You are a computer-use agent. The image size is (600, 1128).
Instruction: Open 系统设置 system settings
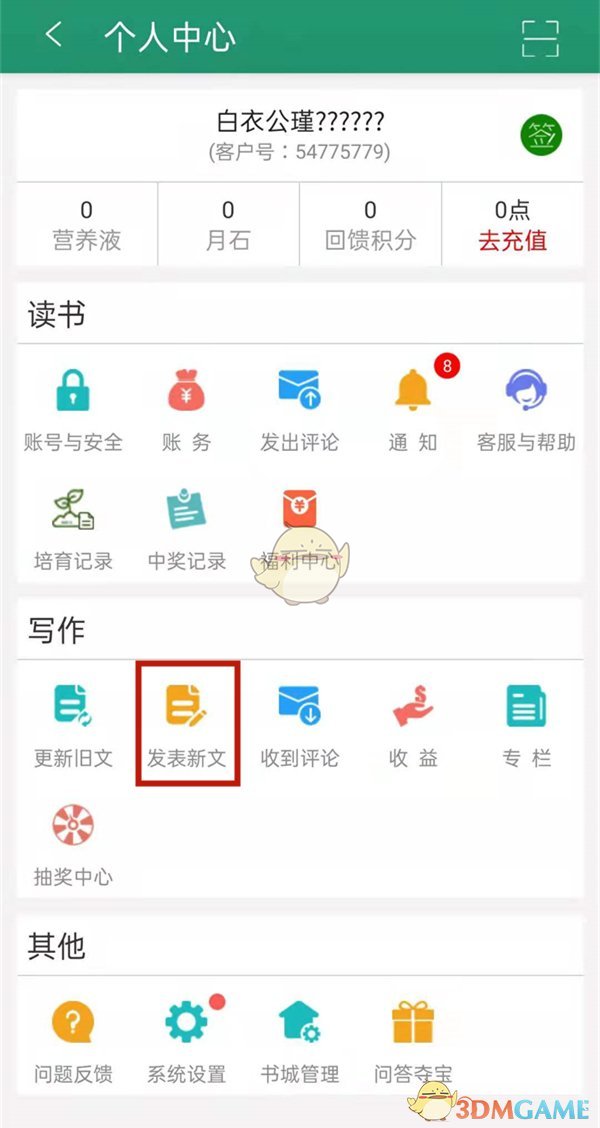(x=186, y=1040)
